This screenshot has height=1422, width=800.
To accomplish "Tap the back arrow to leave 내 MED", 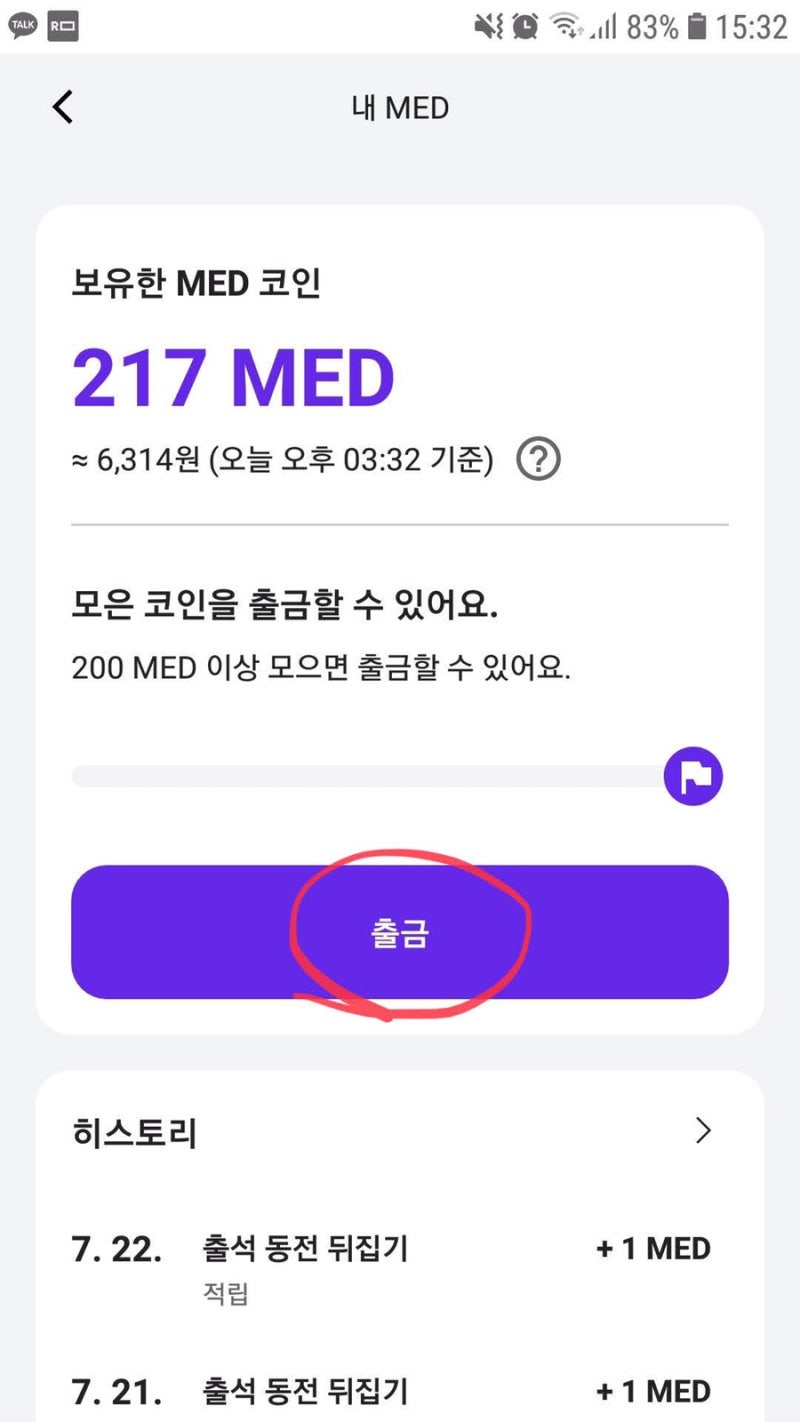I will 62,107.
